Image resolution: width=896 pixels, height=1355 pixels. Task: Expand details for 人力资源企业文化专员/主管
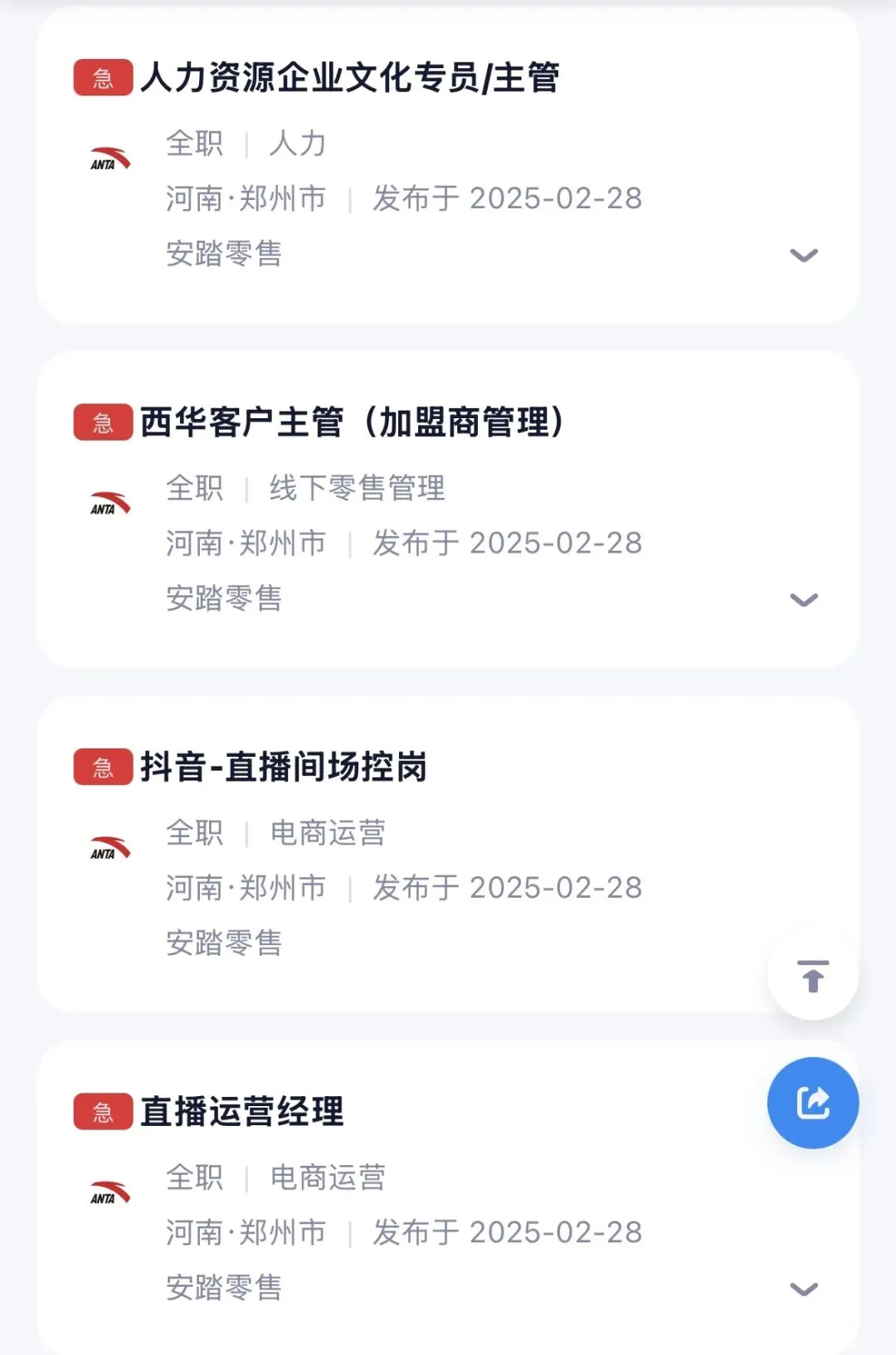[x=804, y=256]
